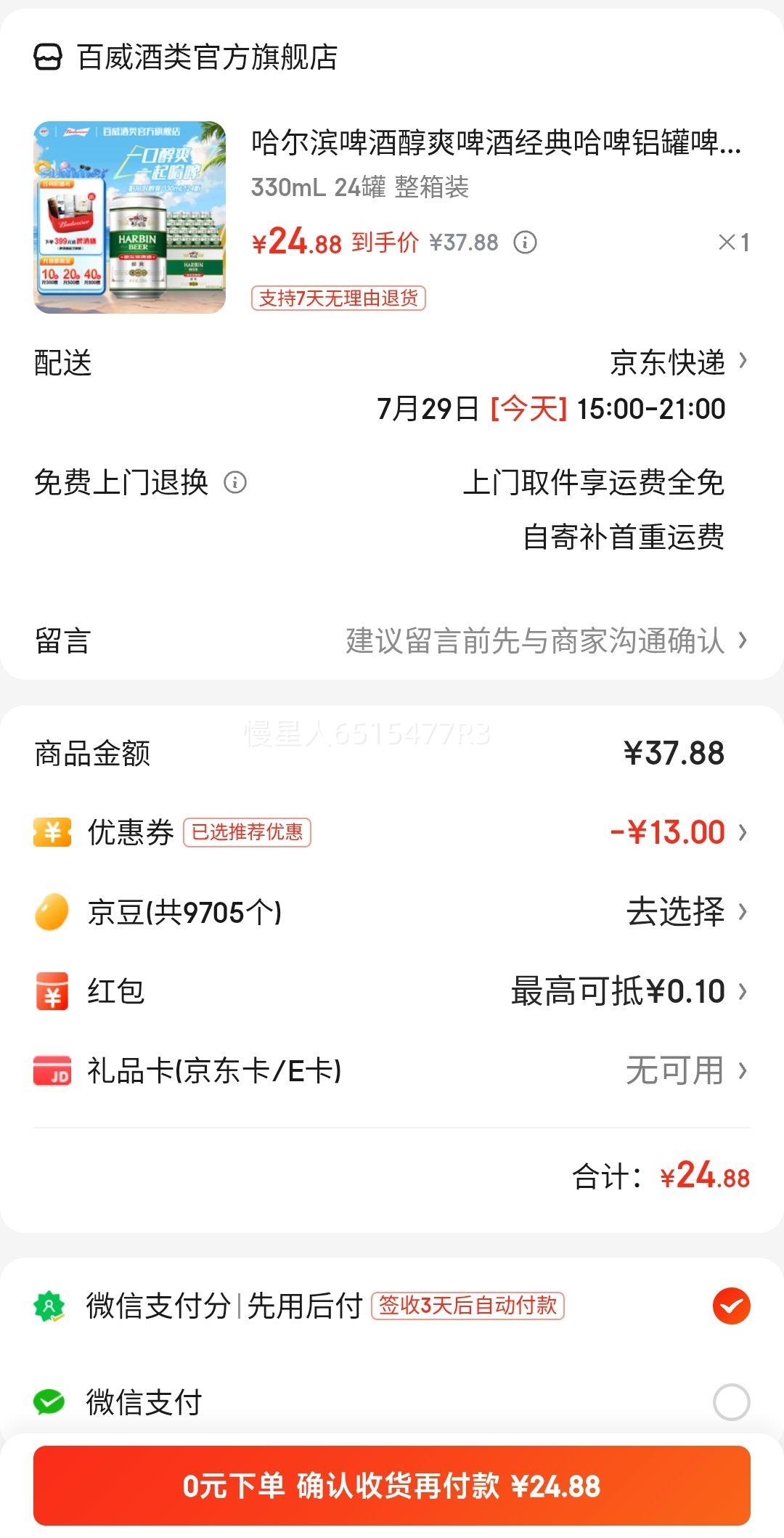This screenshot has width=784, height=1538.
Task: Change the 配送 京东快递 delivery option
Action: coord(679,362)
